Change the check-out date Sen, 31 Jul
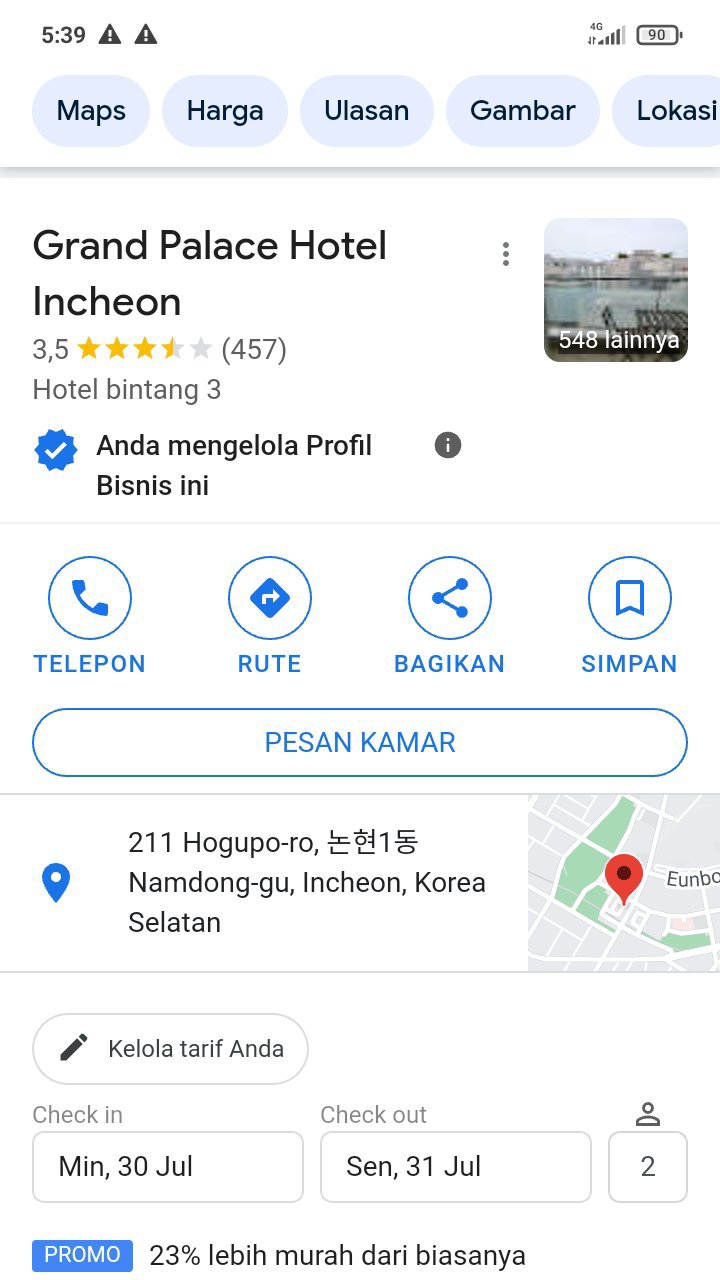This screenshot has height=1280, width=720. click(456, 1167)
